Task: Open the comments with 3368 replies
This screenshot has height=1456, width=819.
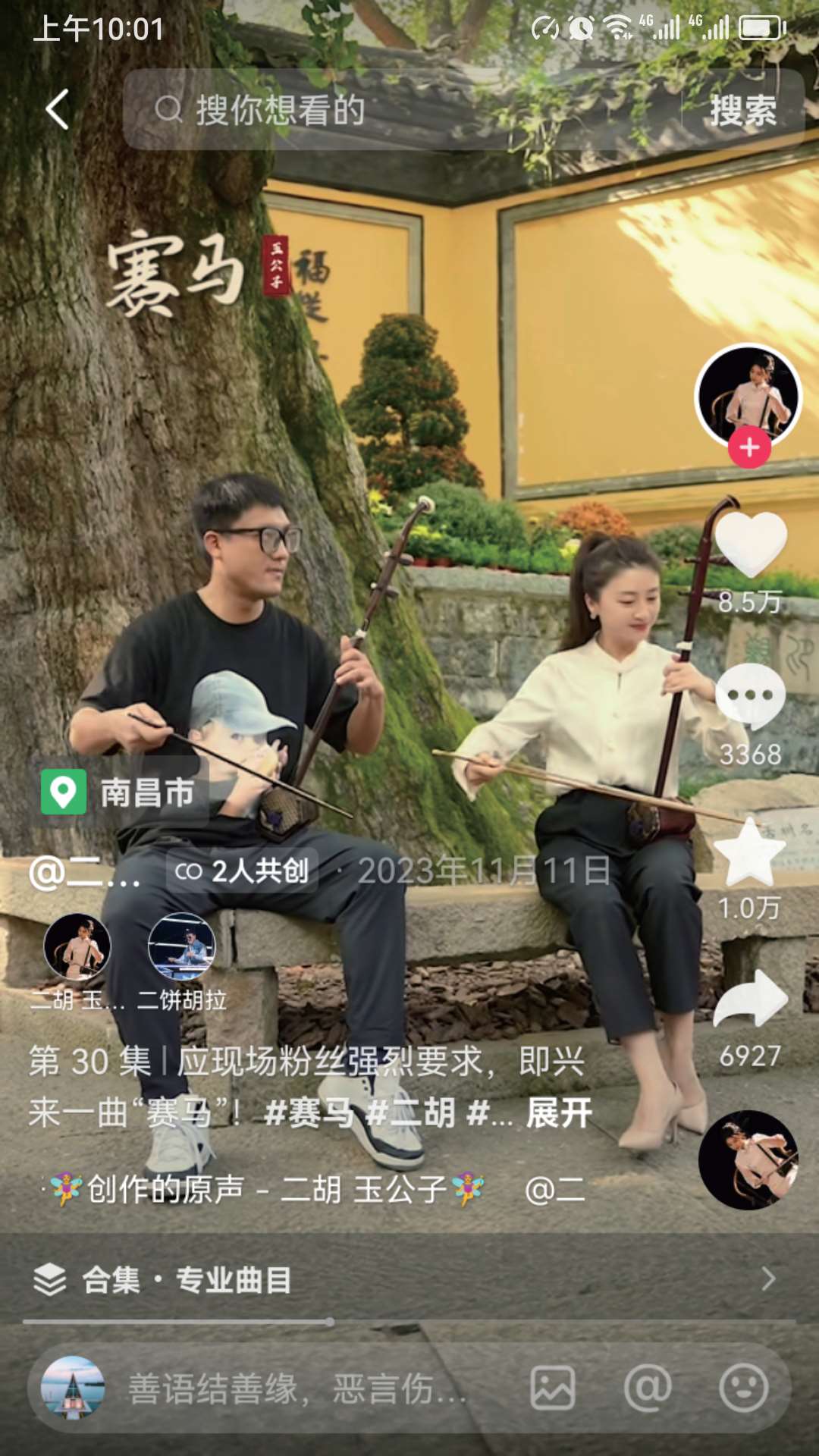Action: pyautogui.click(x=750, y=696)
